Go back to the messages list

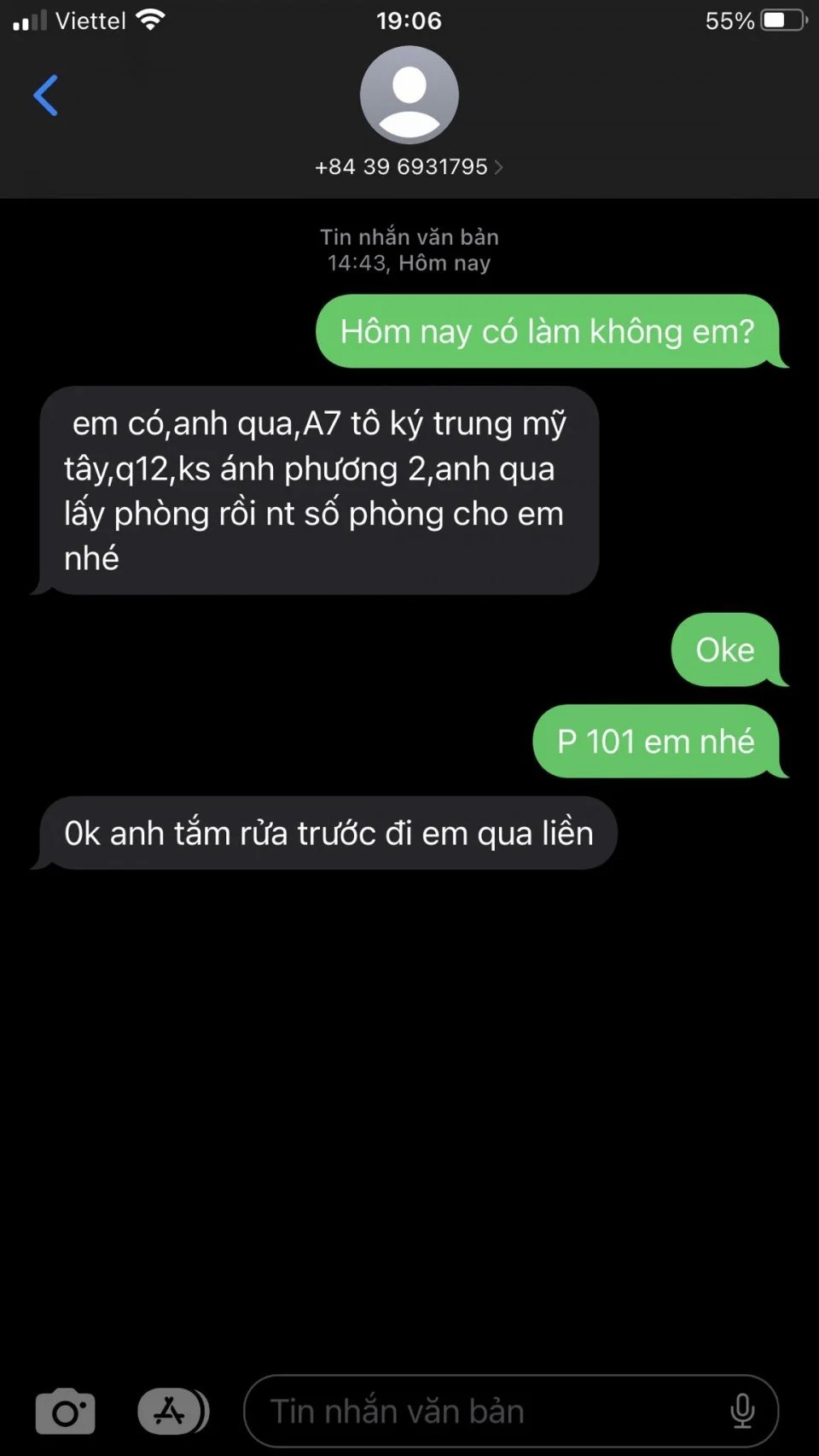pyautogui.click(x=46, y=95)
